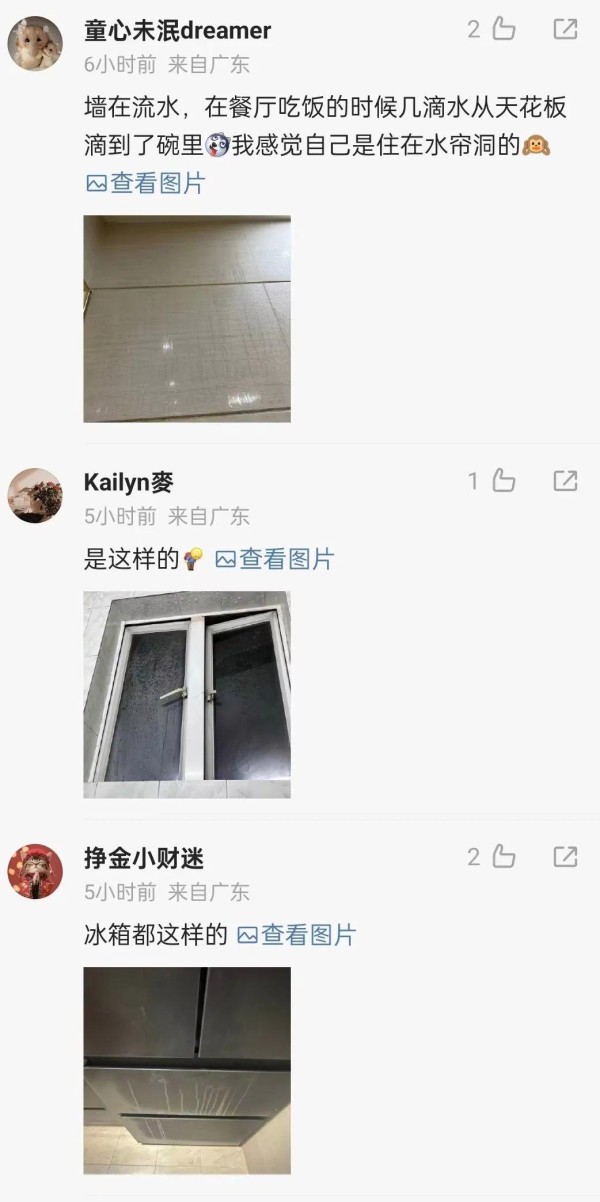Tap 查看图片 link in 童心未泯dreamer's comment

tap(145, 183)
